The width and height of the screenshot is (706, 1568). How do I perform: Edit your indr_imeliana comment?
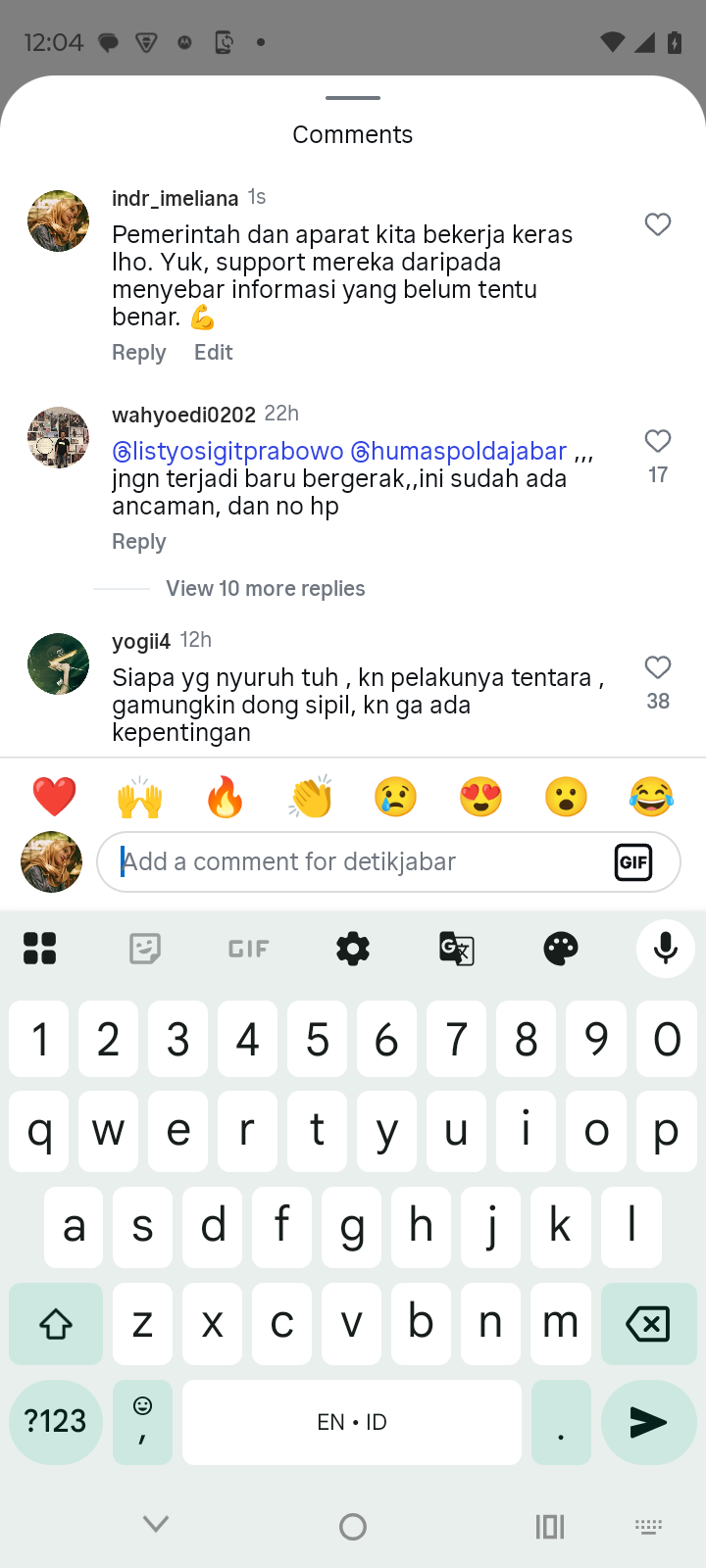click(x=213, y=353)
